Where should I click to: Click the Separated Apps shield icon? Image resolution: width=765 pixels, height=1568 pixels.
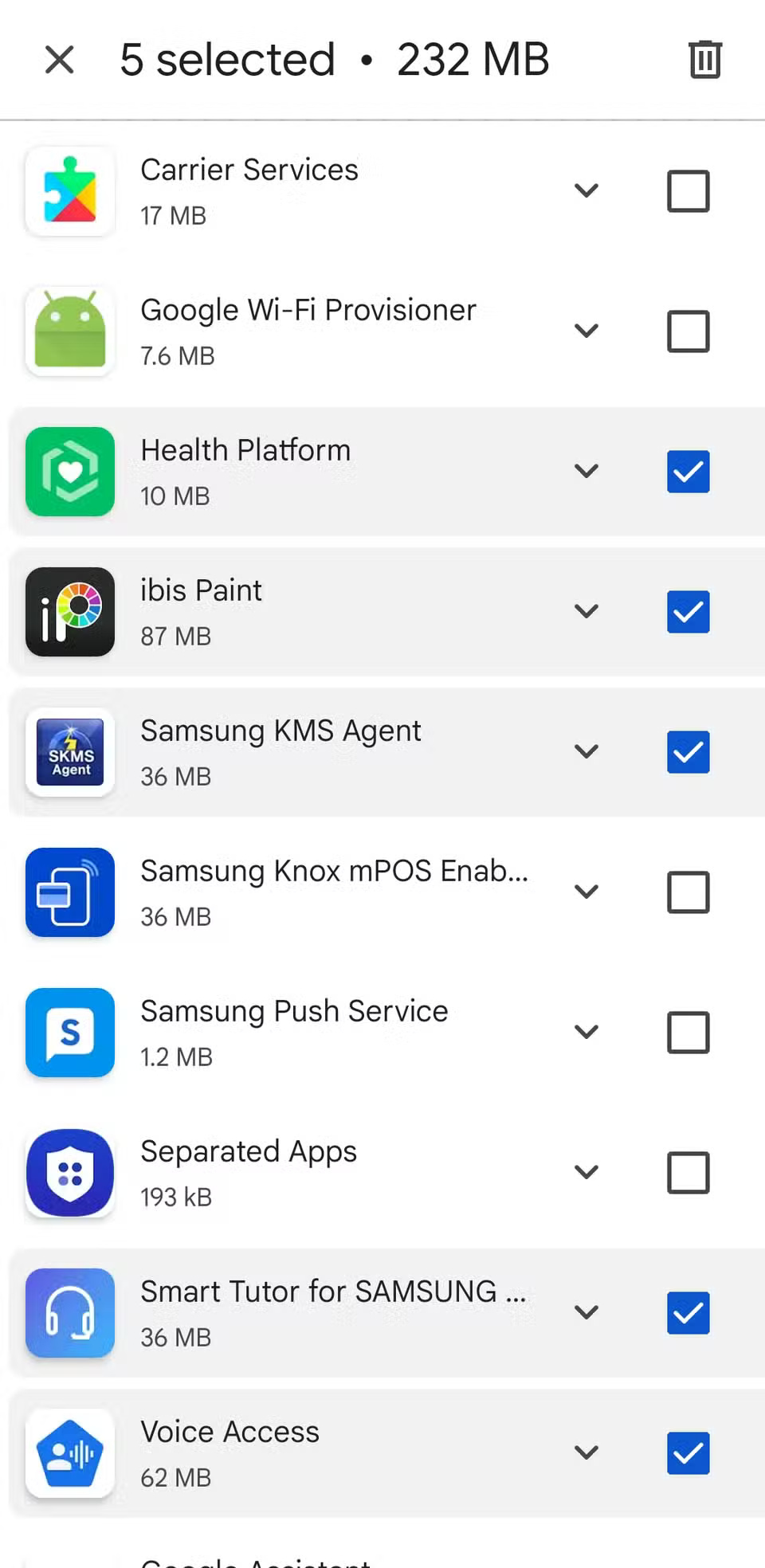coord(70,1173)
